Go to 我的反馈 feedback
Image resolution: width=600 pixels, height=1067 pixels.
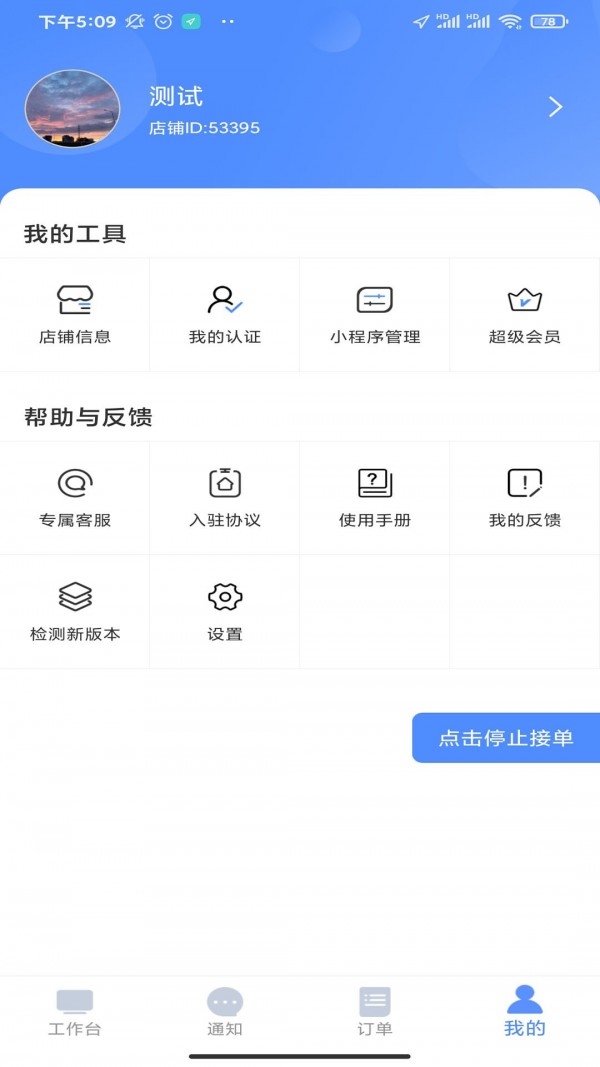[x=525, y=497]
